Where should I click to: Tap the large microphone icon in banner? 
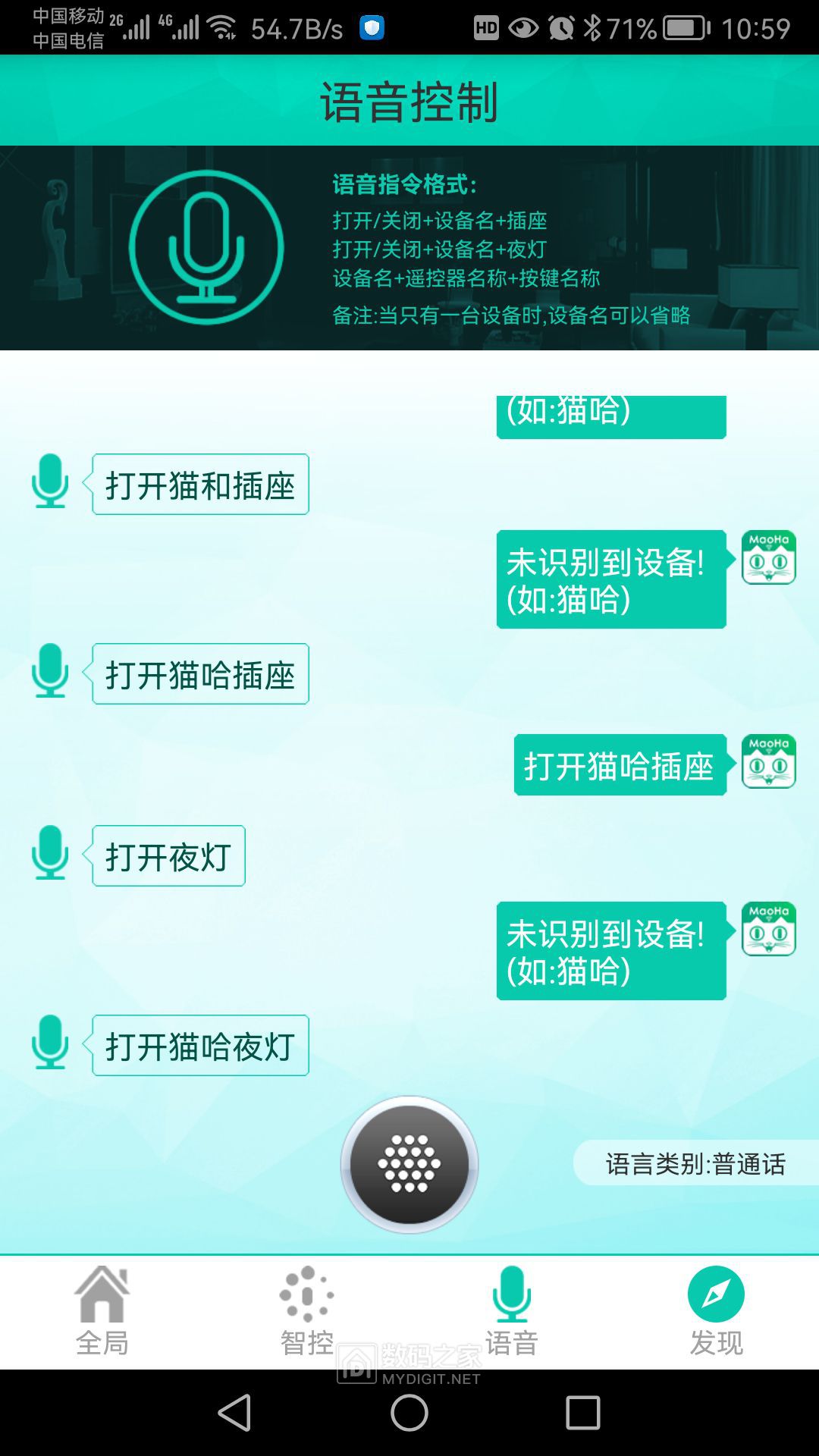point(206,247)
